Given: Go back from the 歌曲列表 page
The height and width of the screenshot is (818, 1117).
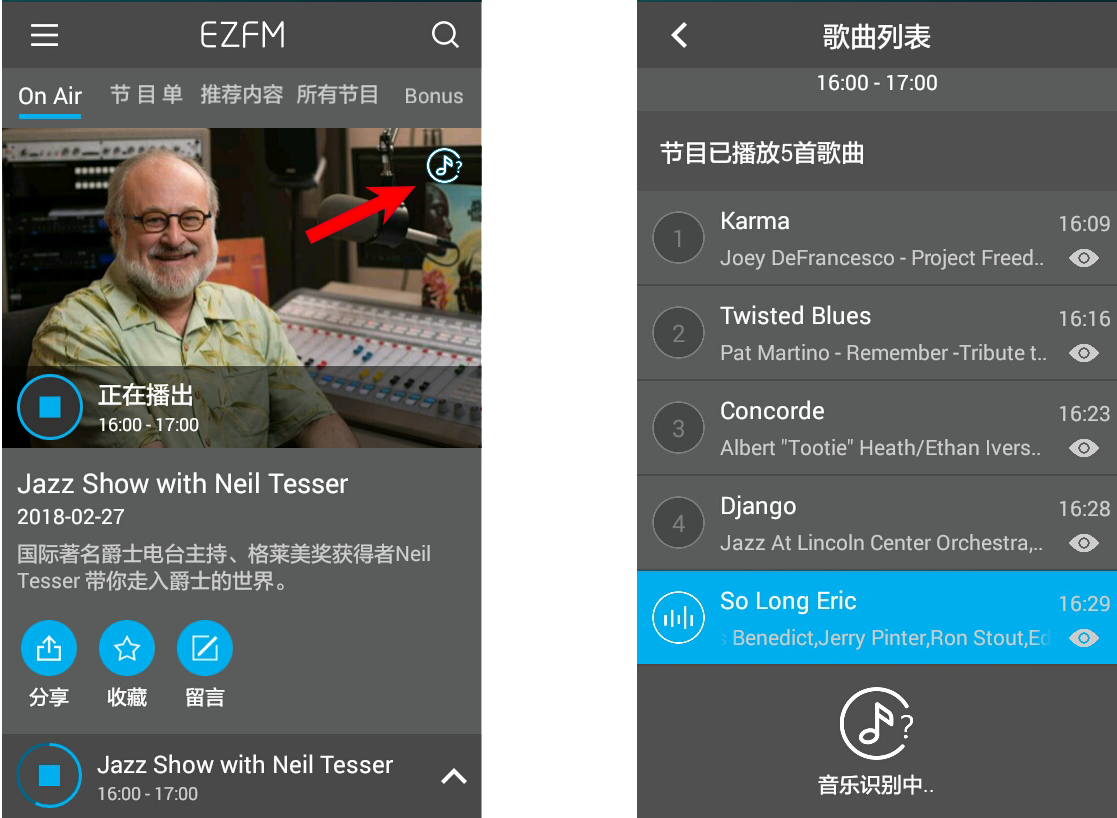Looking at the screenshot, I should click(680, 36).
